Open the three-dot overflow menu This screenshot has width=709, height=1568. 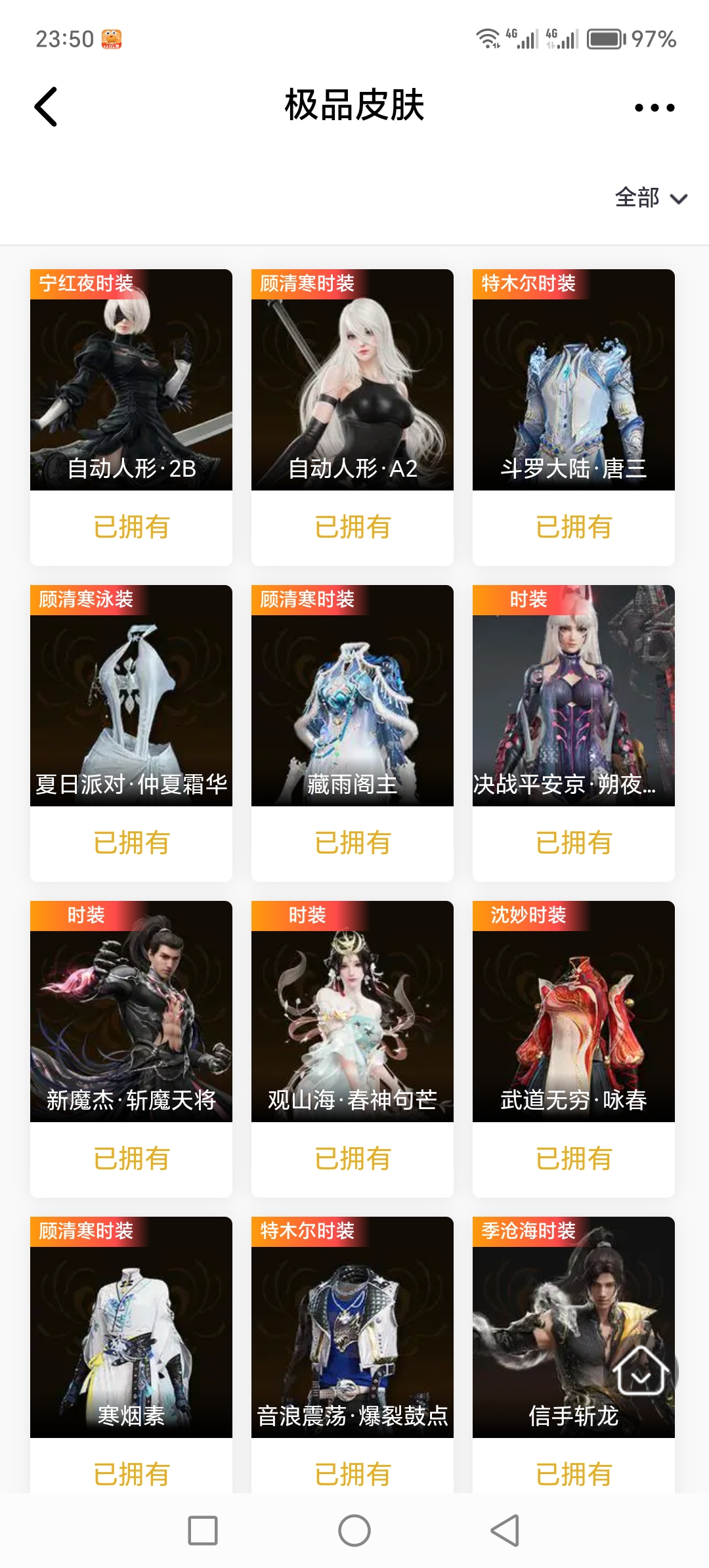pos(654,108)
